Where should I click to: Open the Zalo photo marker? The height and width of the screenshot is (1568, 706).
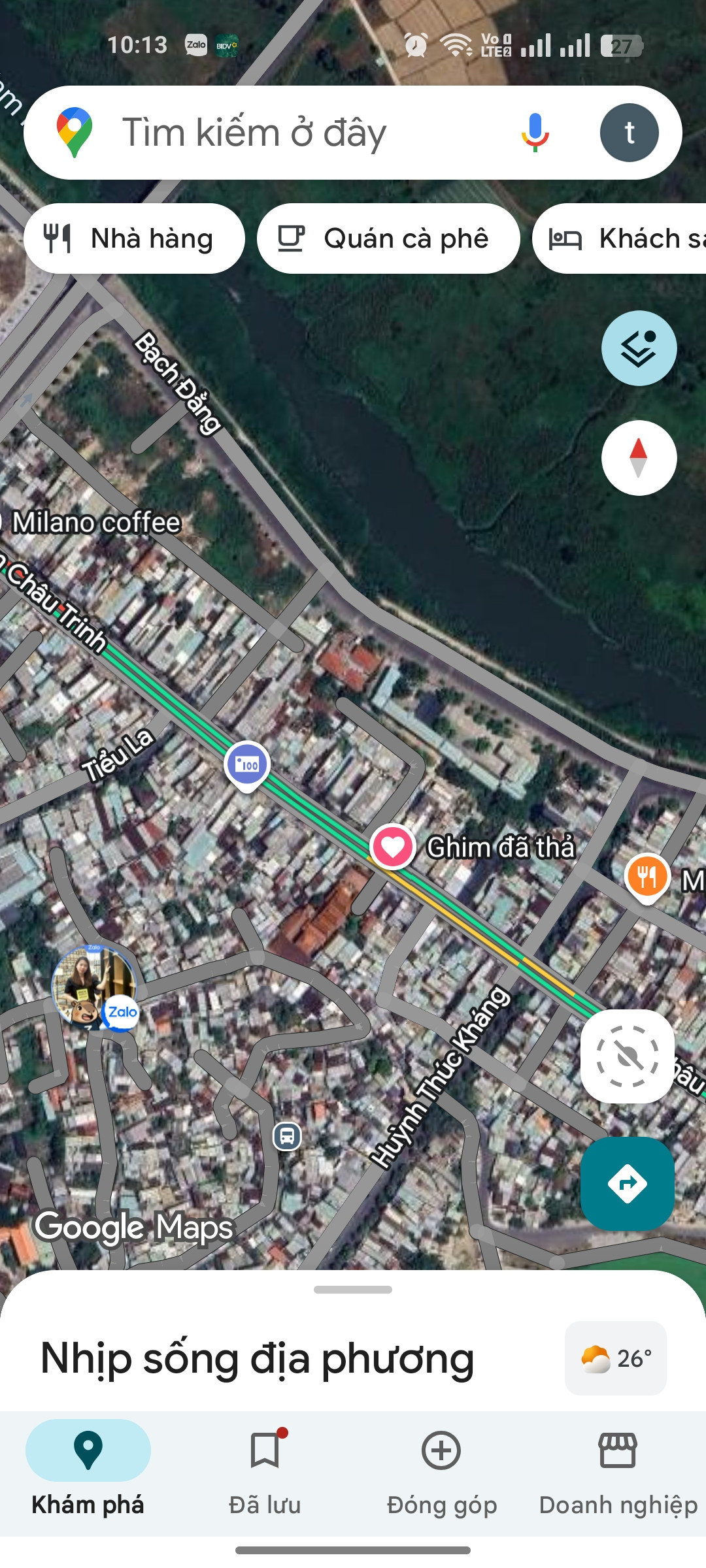95,987
